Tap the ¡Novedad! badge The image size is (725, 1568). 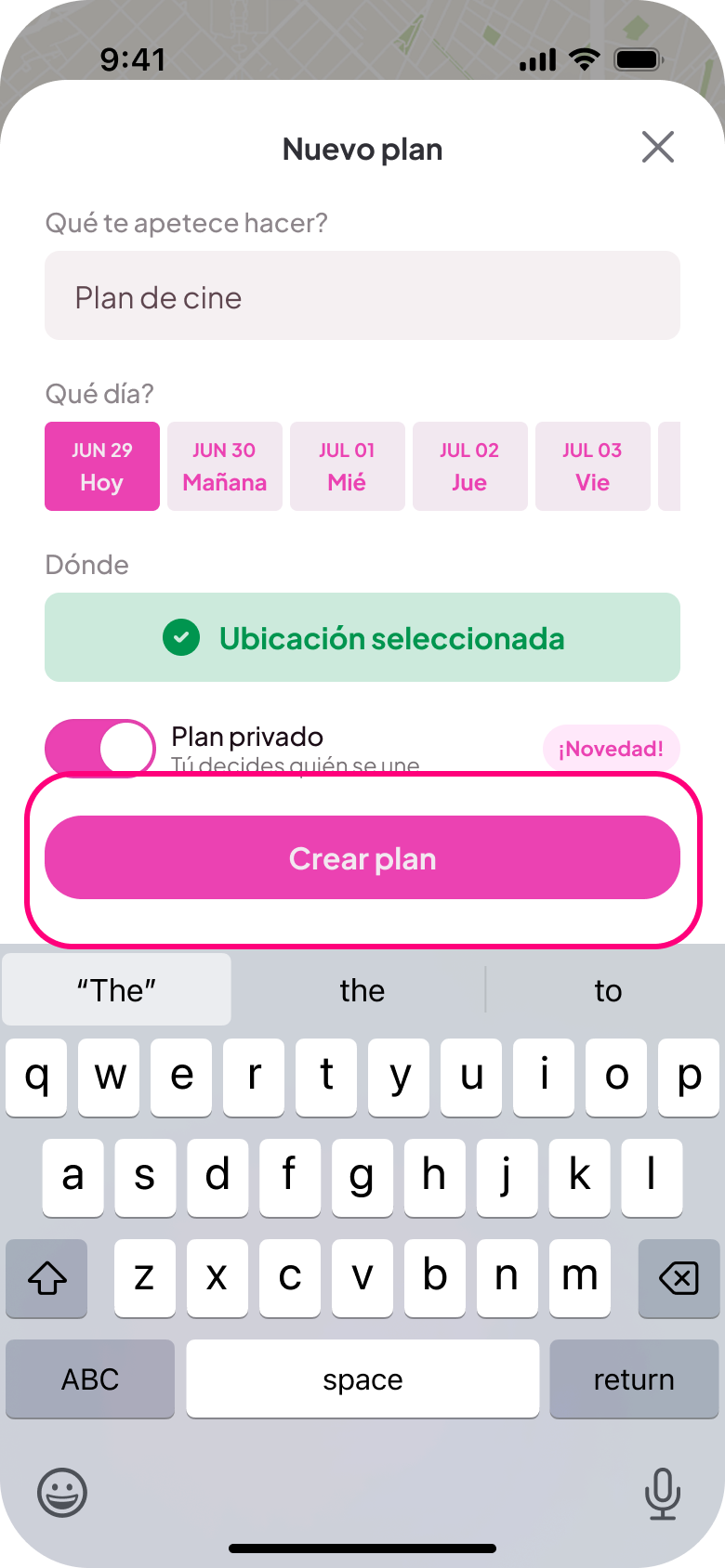(611, 748)
